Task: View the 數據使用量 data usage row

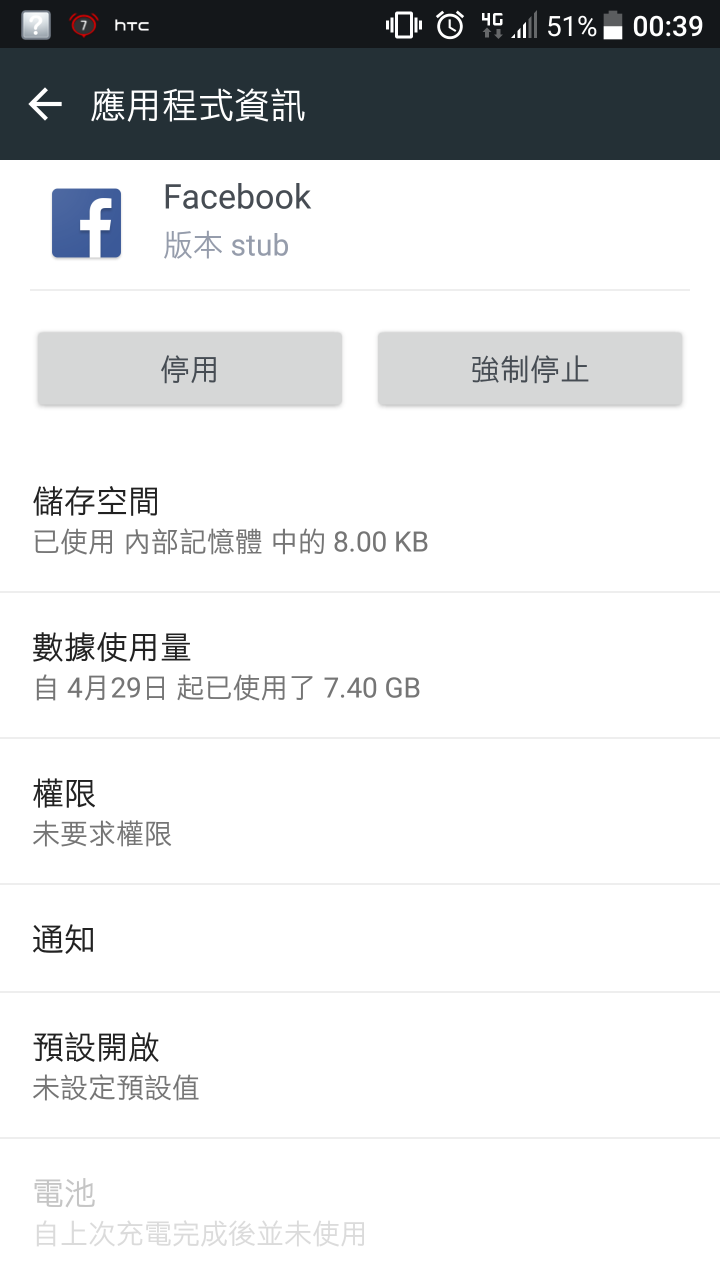Action: click(x=360, y=666)
